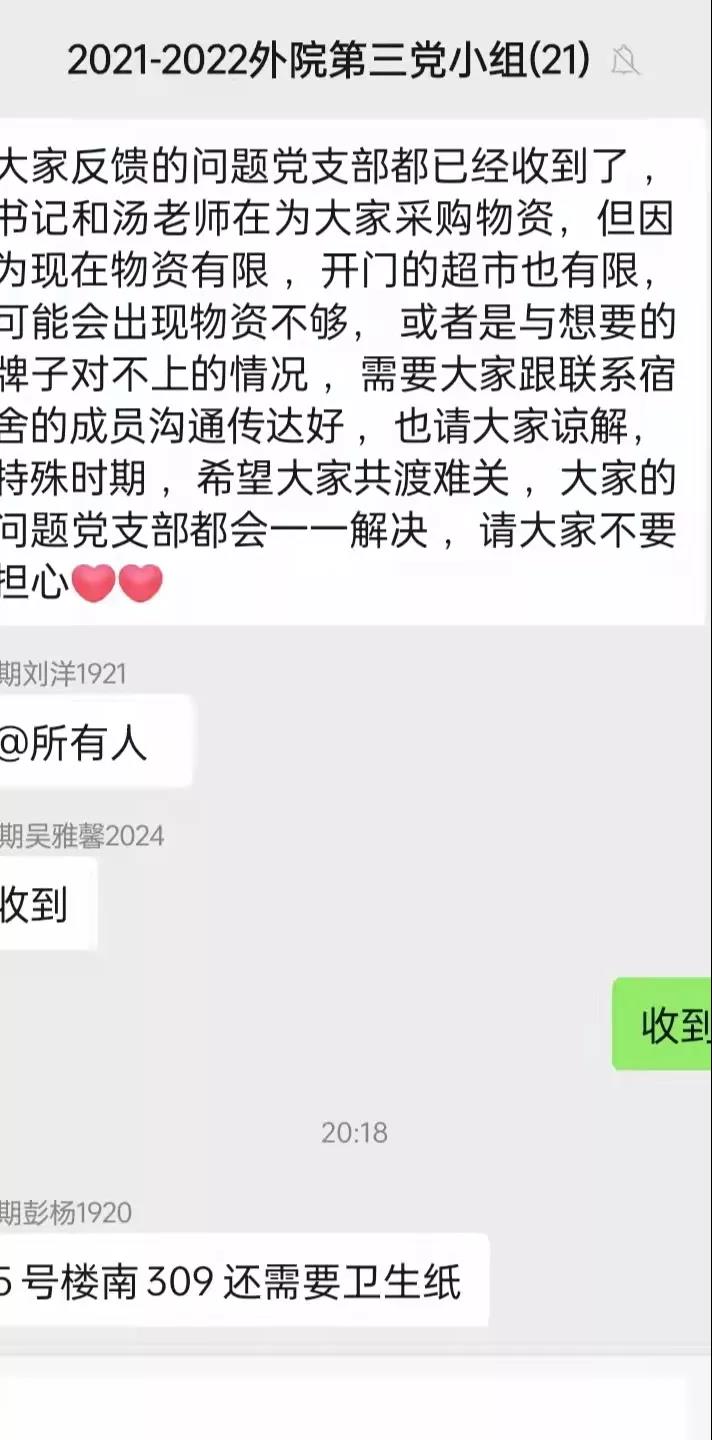The height and width of the screenshot is (1440, 712).
Task: Tap the message input box at the bottom
Action: click(x=343, y=1408)
